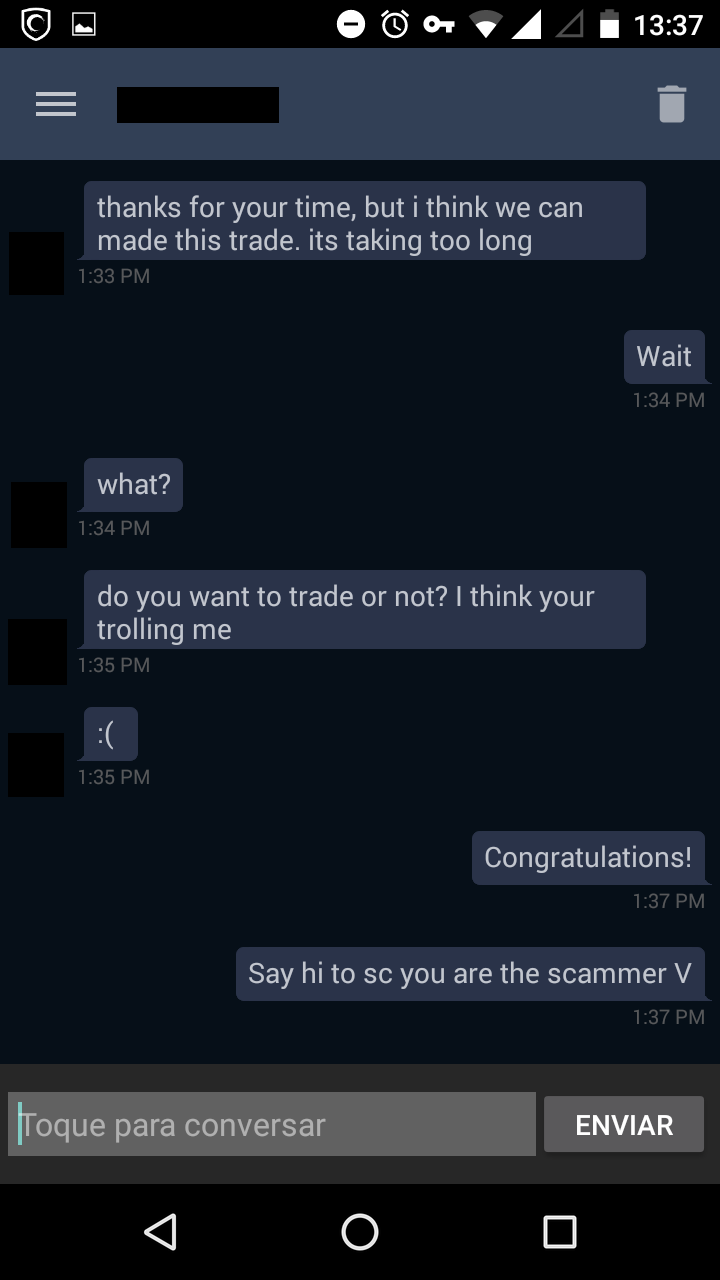
Task: Tap the ENVIAR send button
Action: 624,1125
